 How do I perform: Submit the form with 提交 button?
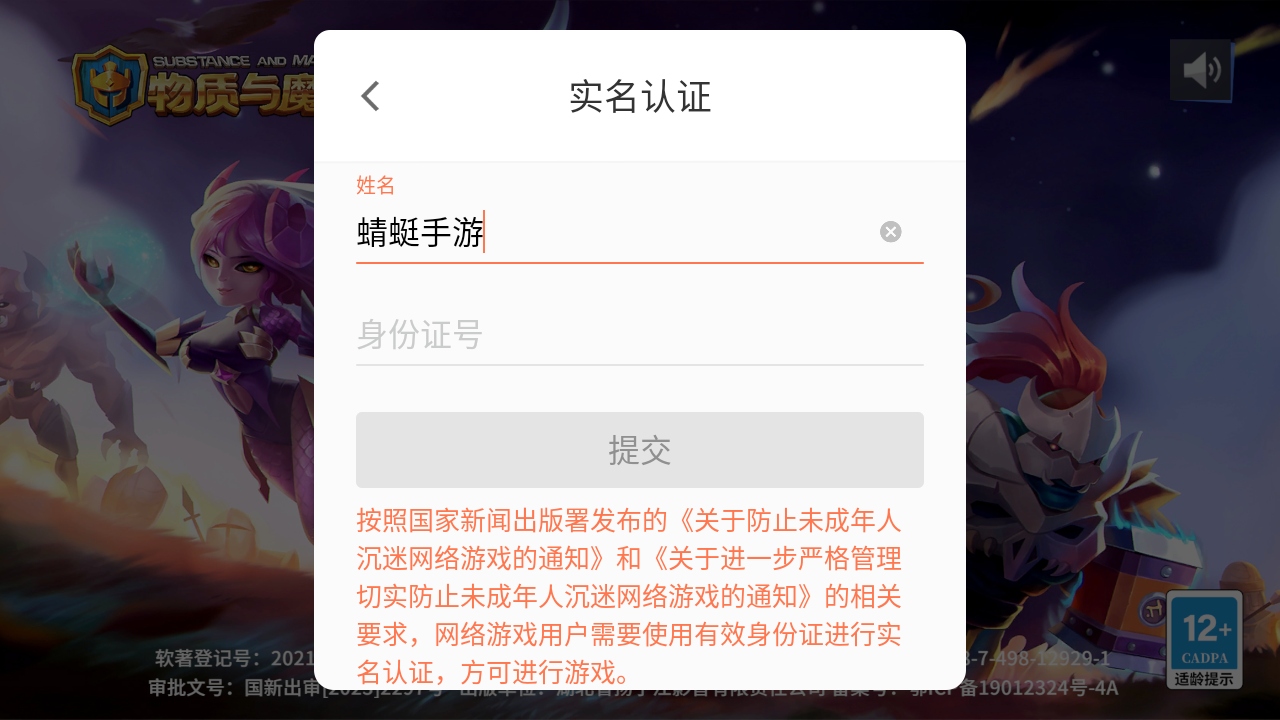[x=639, y=450]
